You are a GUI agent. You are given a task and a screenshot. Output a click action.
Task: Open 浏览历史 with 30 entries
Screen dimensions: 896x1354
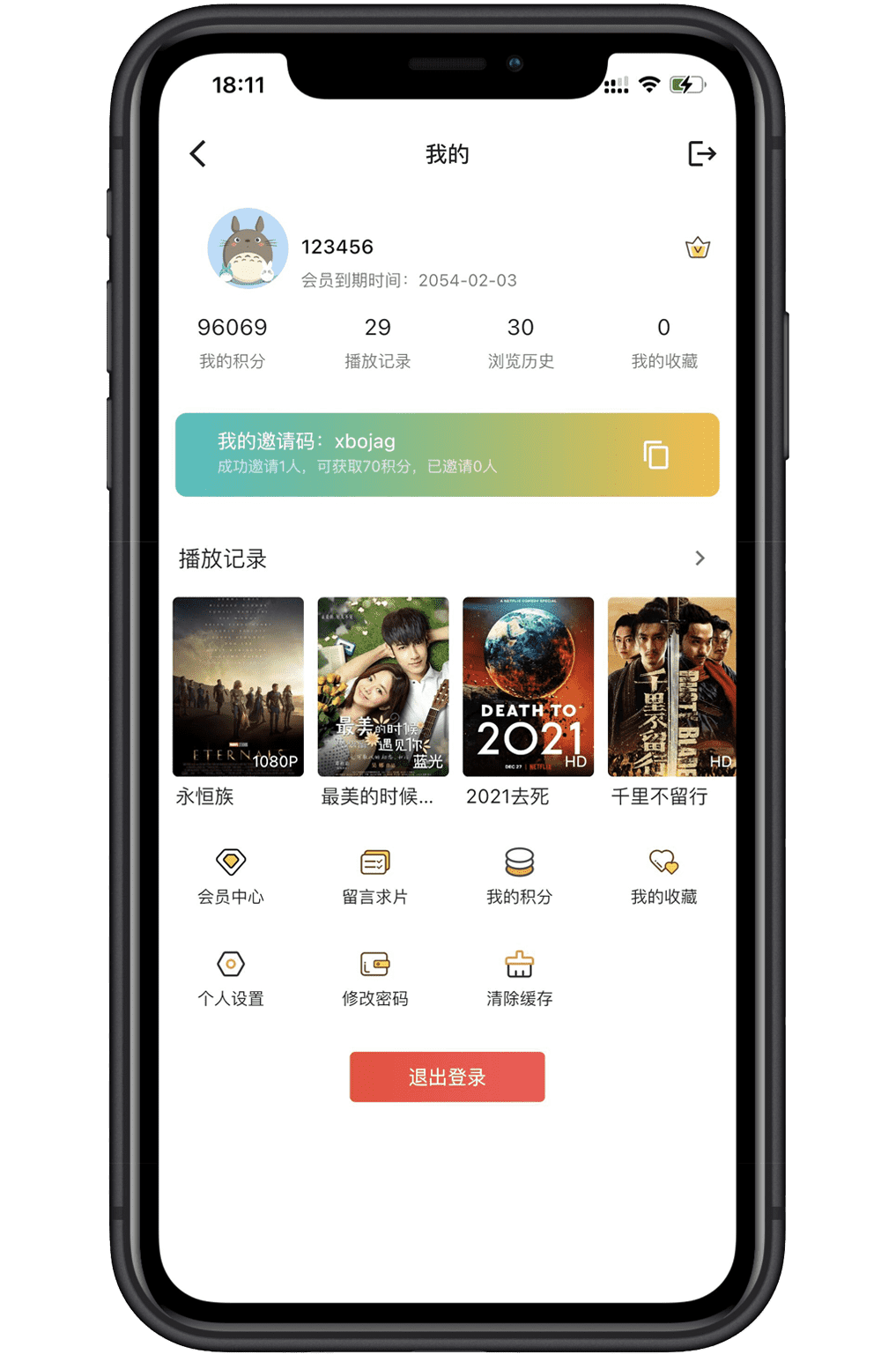521,342
